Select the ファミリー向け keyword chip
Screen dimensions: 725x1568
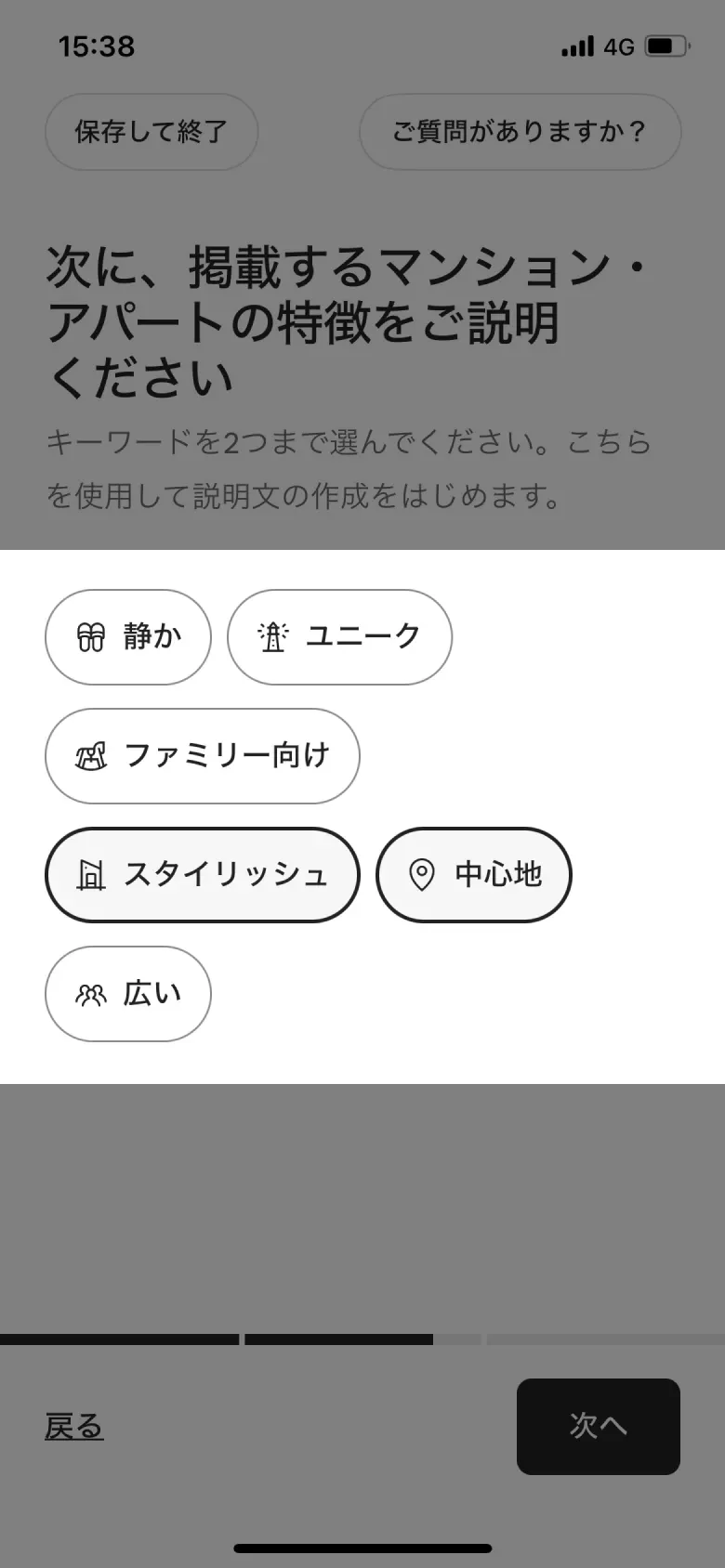203,755
